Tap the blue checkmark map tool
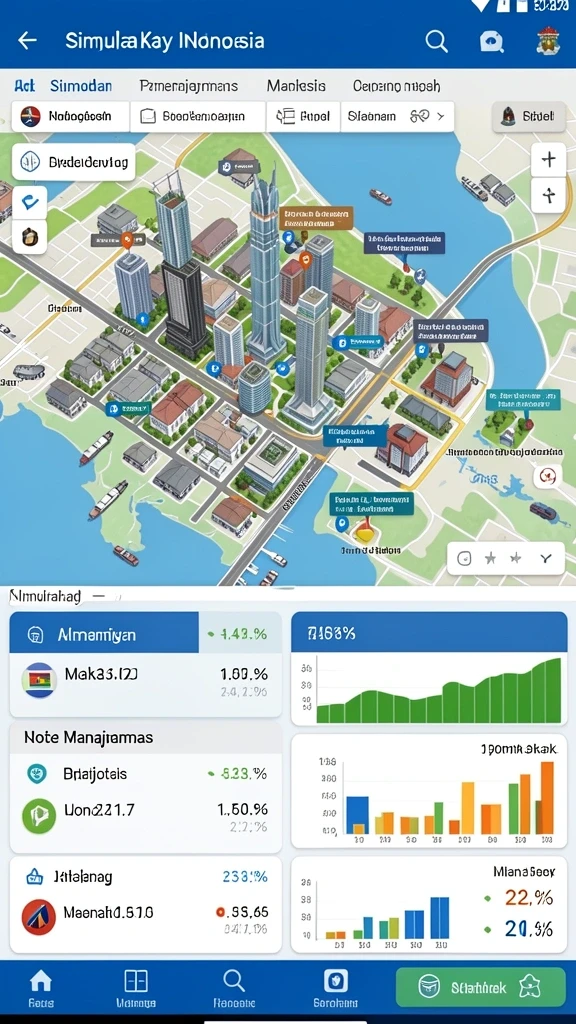The height and width of the screenshot is (1024, 576). pyautogui.click(x=29, y=202)
